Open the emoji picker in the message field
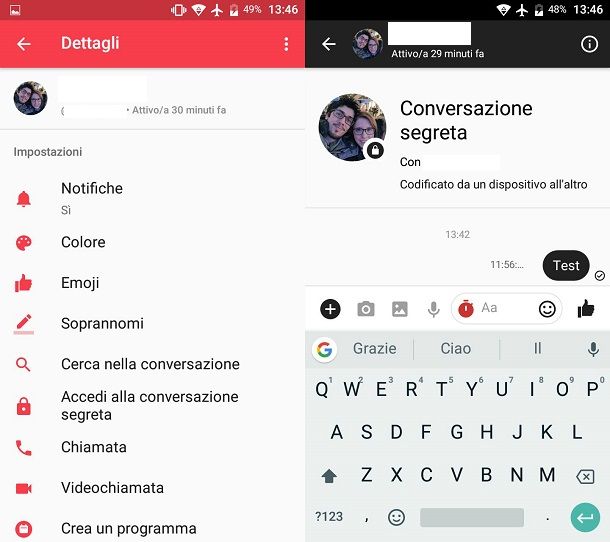 (x=547, y=309)
